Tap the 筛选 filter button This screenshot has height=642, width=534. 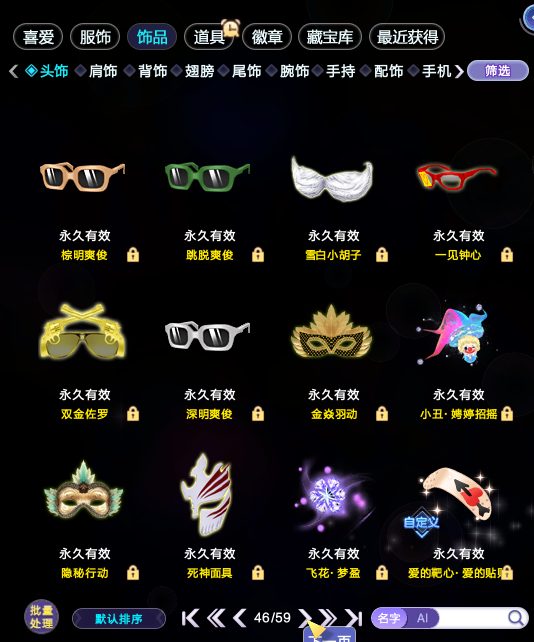point(498,71)
